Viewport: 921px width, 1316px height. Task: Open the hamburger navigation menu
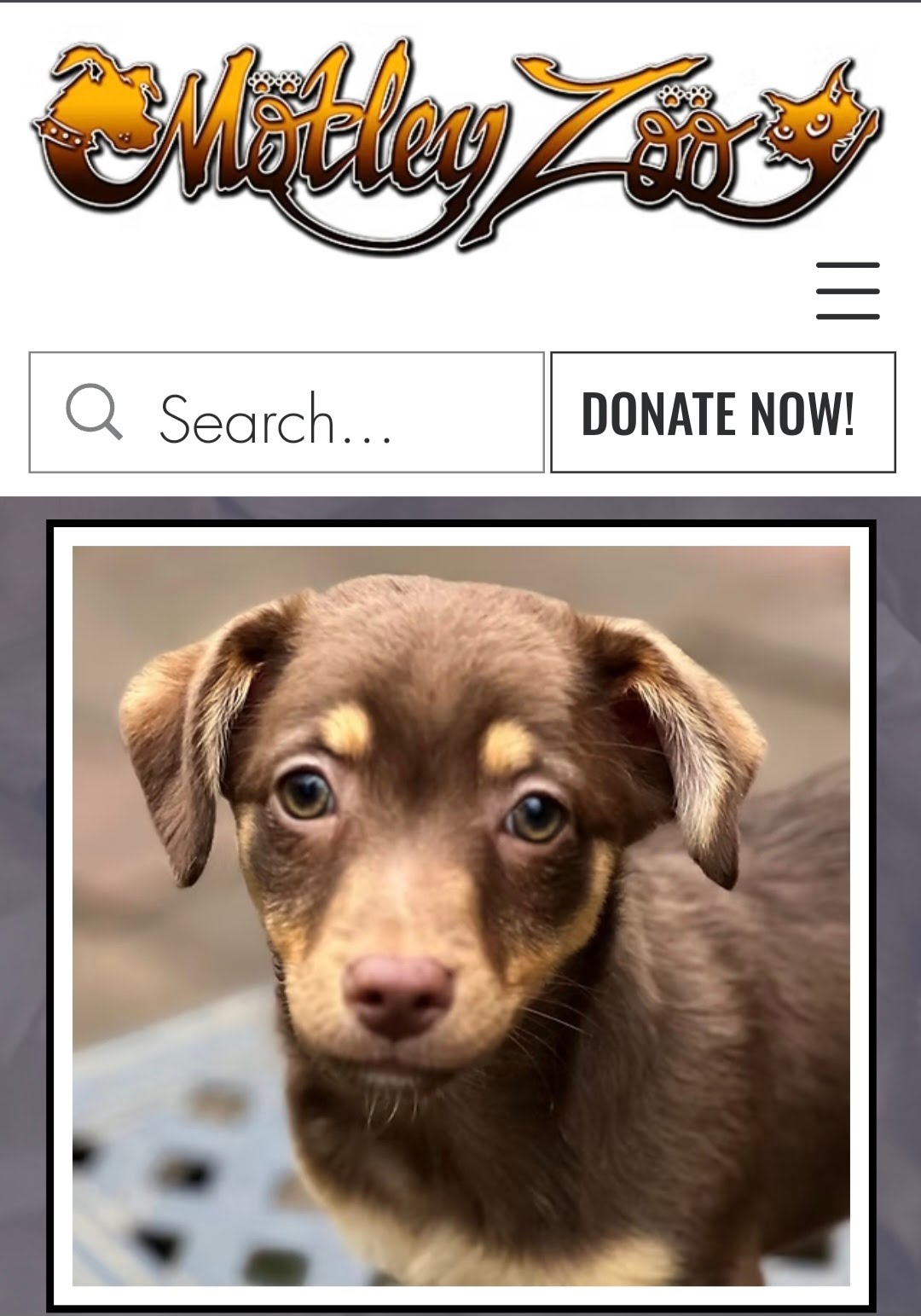tap(847, 291)
